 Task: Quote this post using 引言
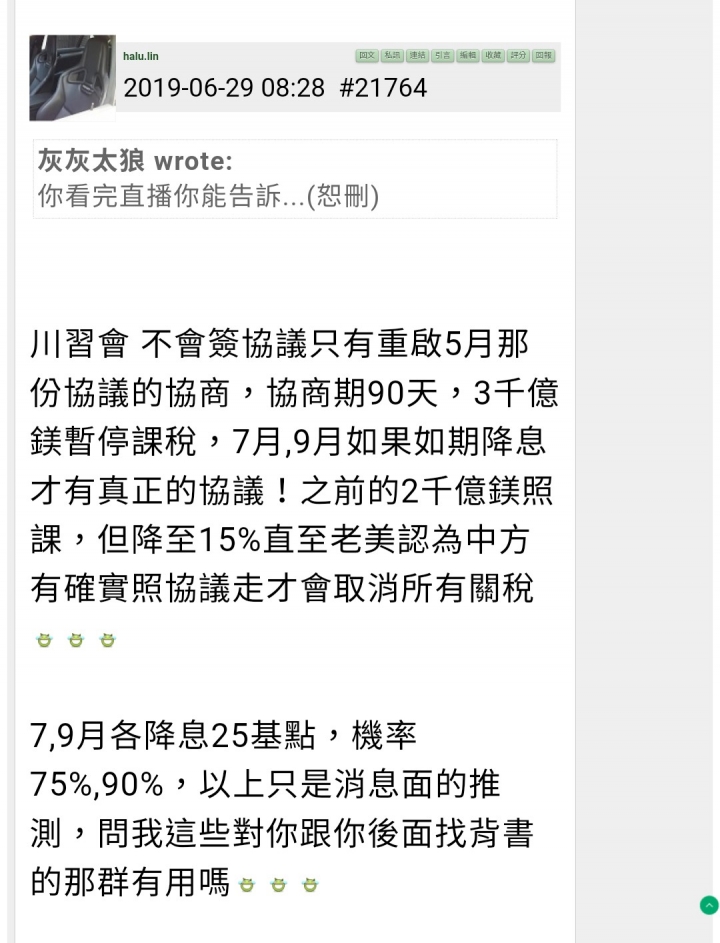point(442,56)
